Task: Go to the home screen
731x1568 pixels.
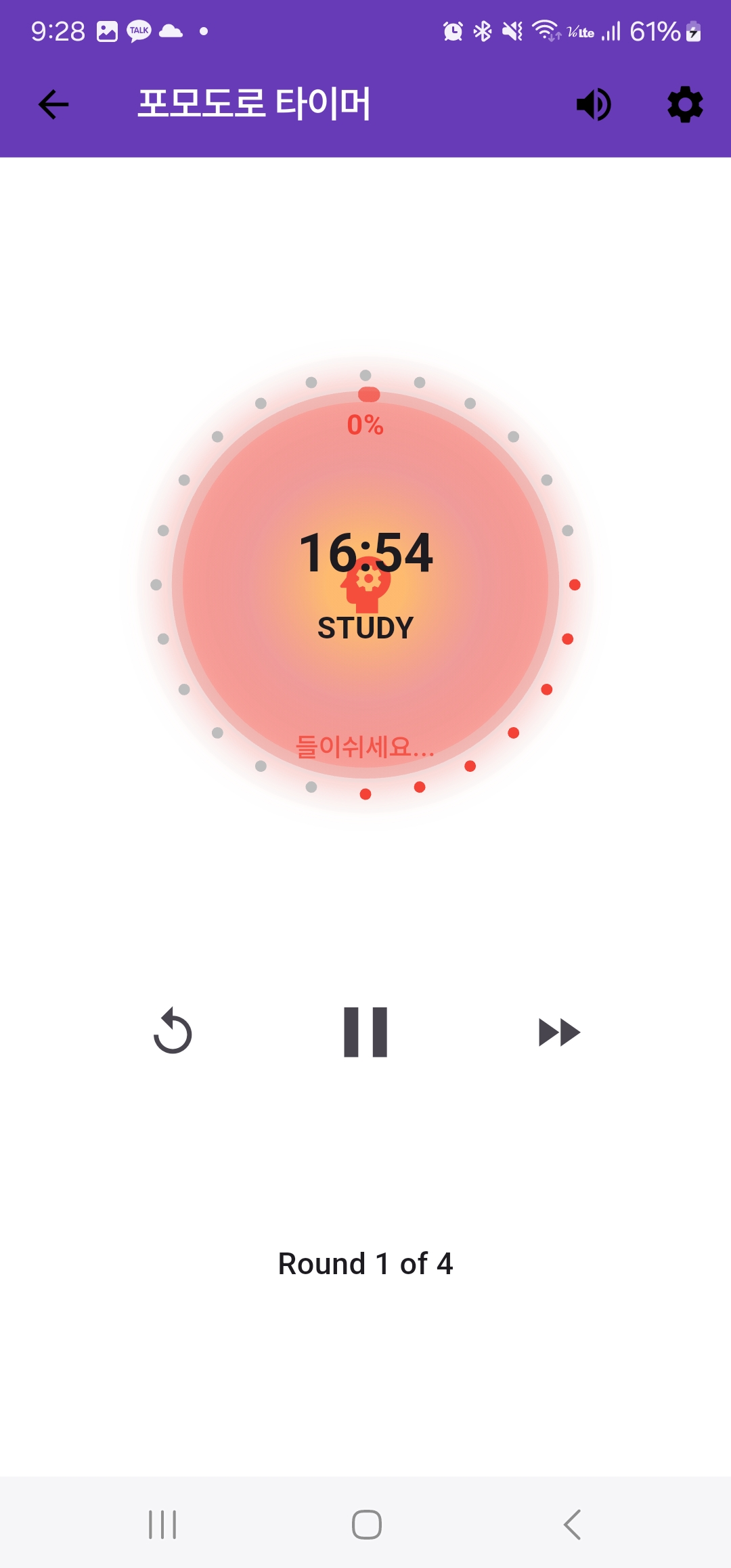Action: click(x=366, y=1524)
